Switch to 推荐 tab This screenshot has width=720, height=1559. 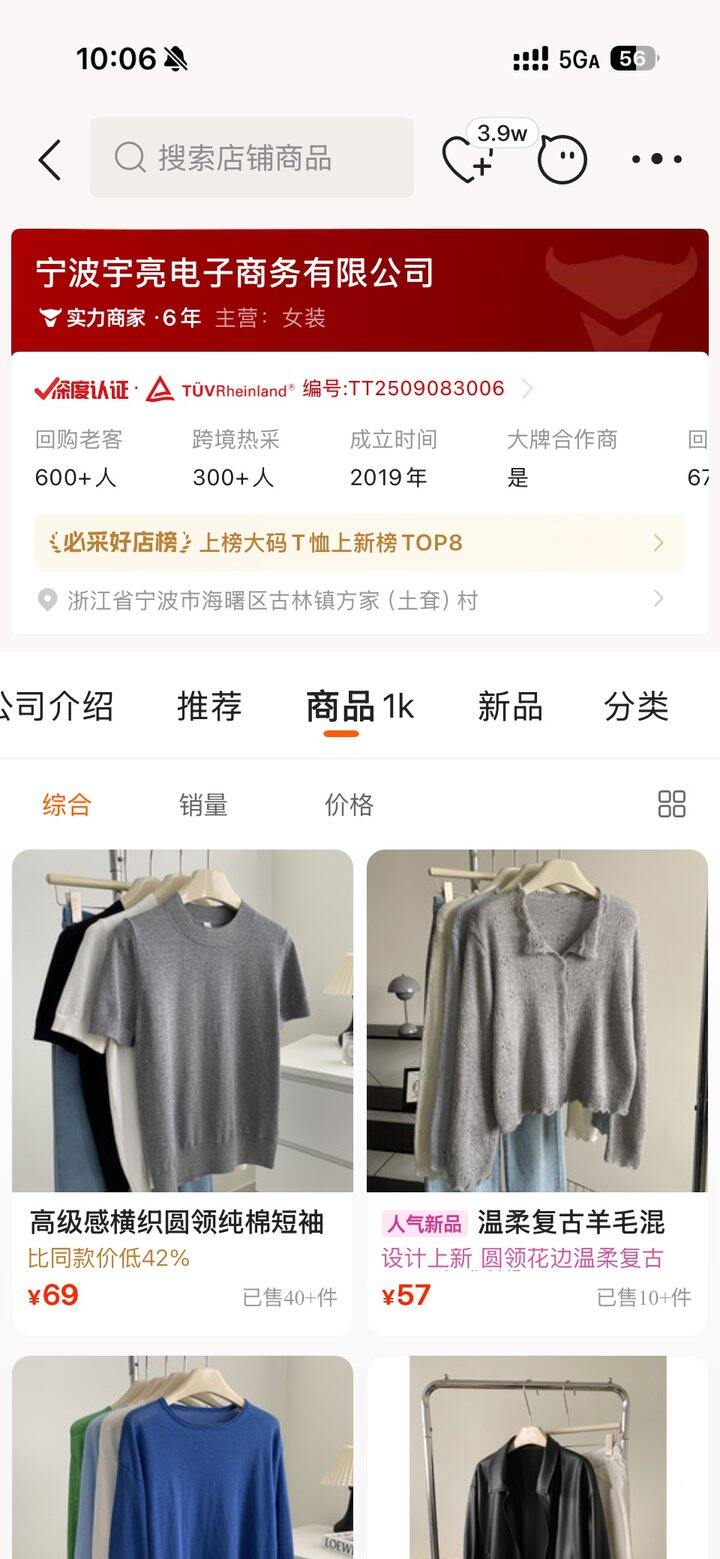pyautogui.click(x=210, y=706)
